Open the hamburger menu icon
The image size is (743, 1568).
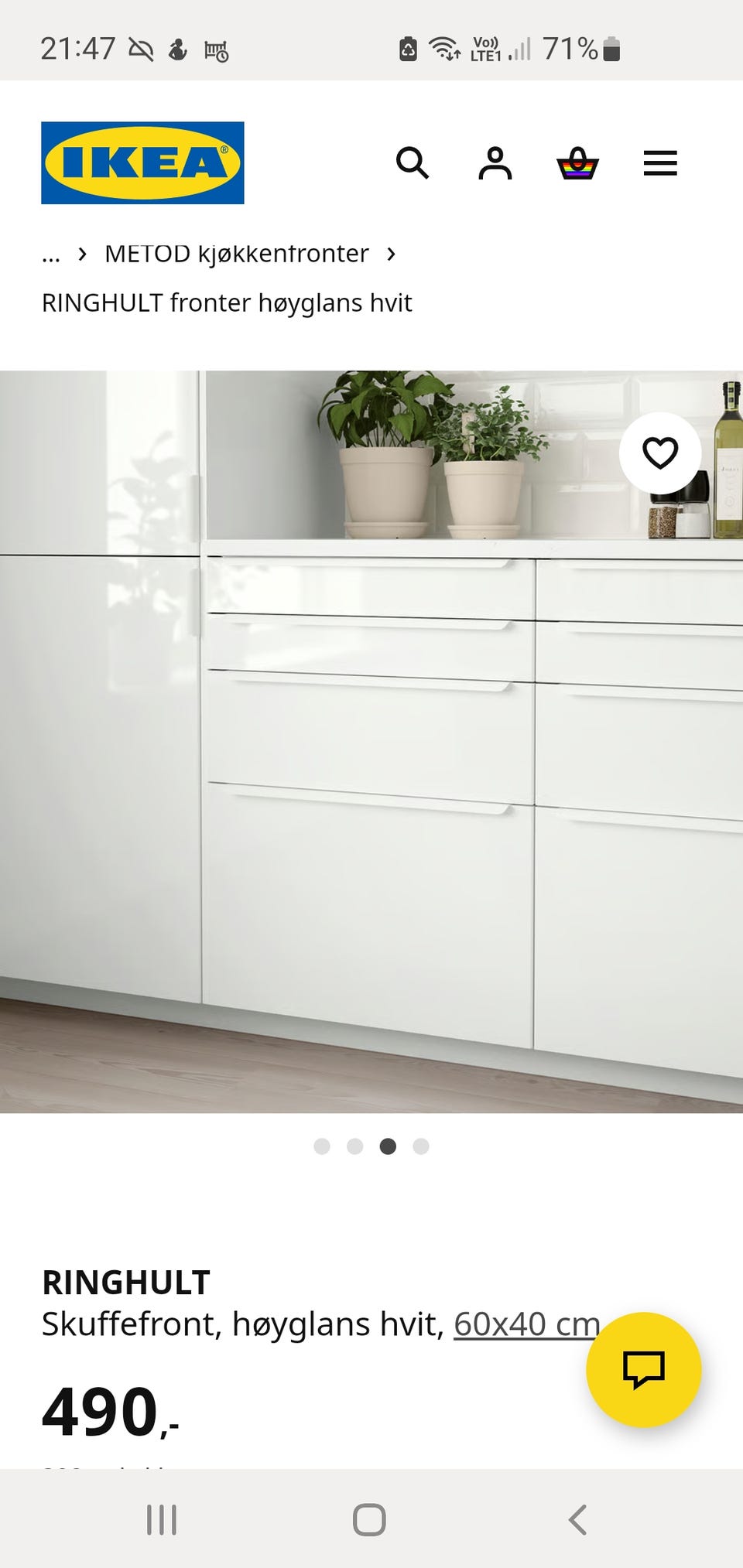coord(660,163)
